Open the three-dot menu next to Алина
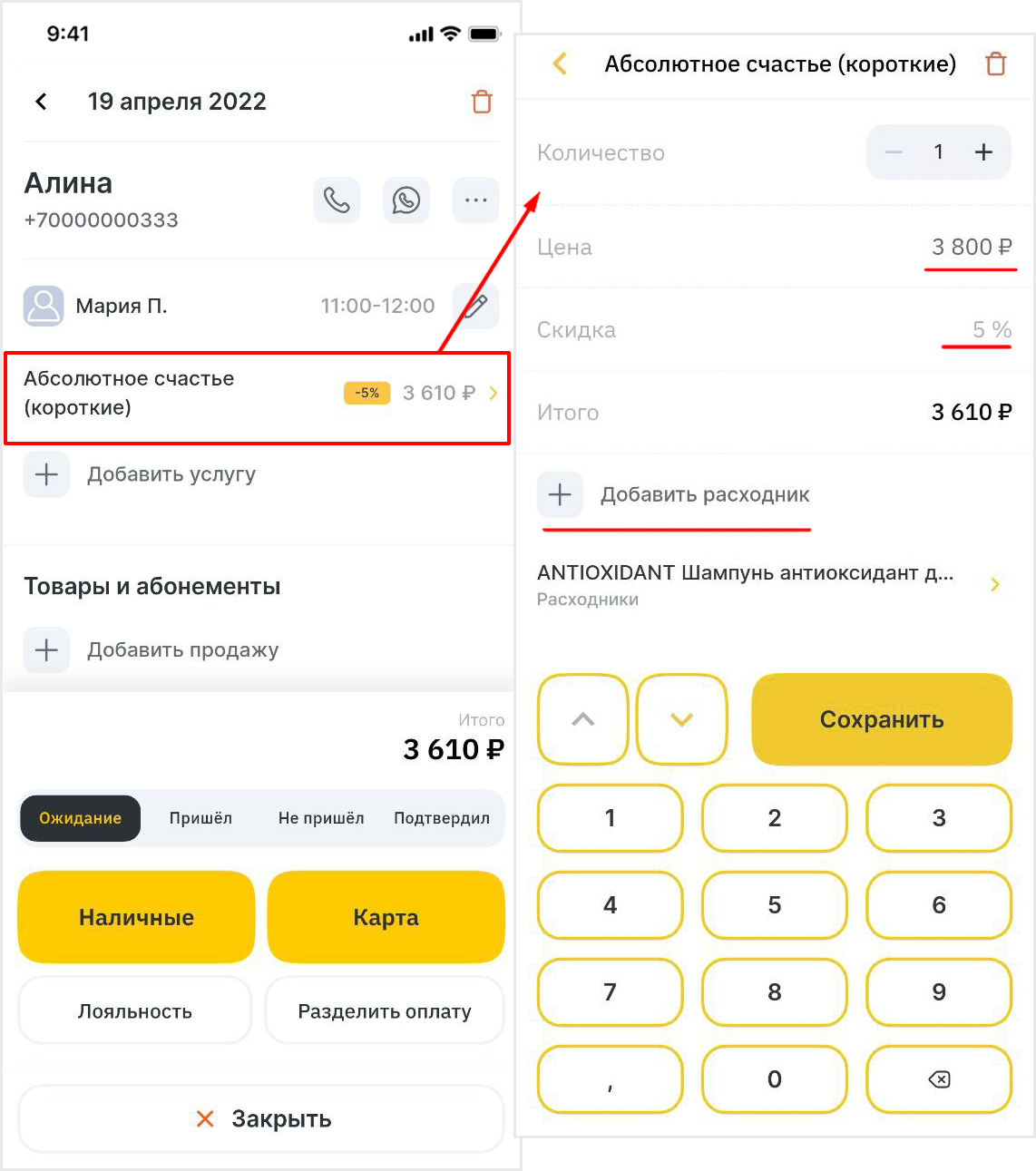1036x1171 pixels. 475,200
